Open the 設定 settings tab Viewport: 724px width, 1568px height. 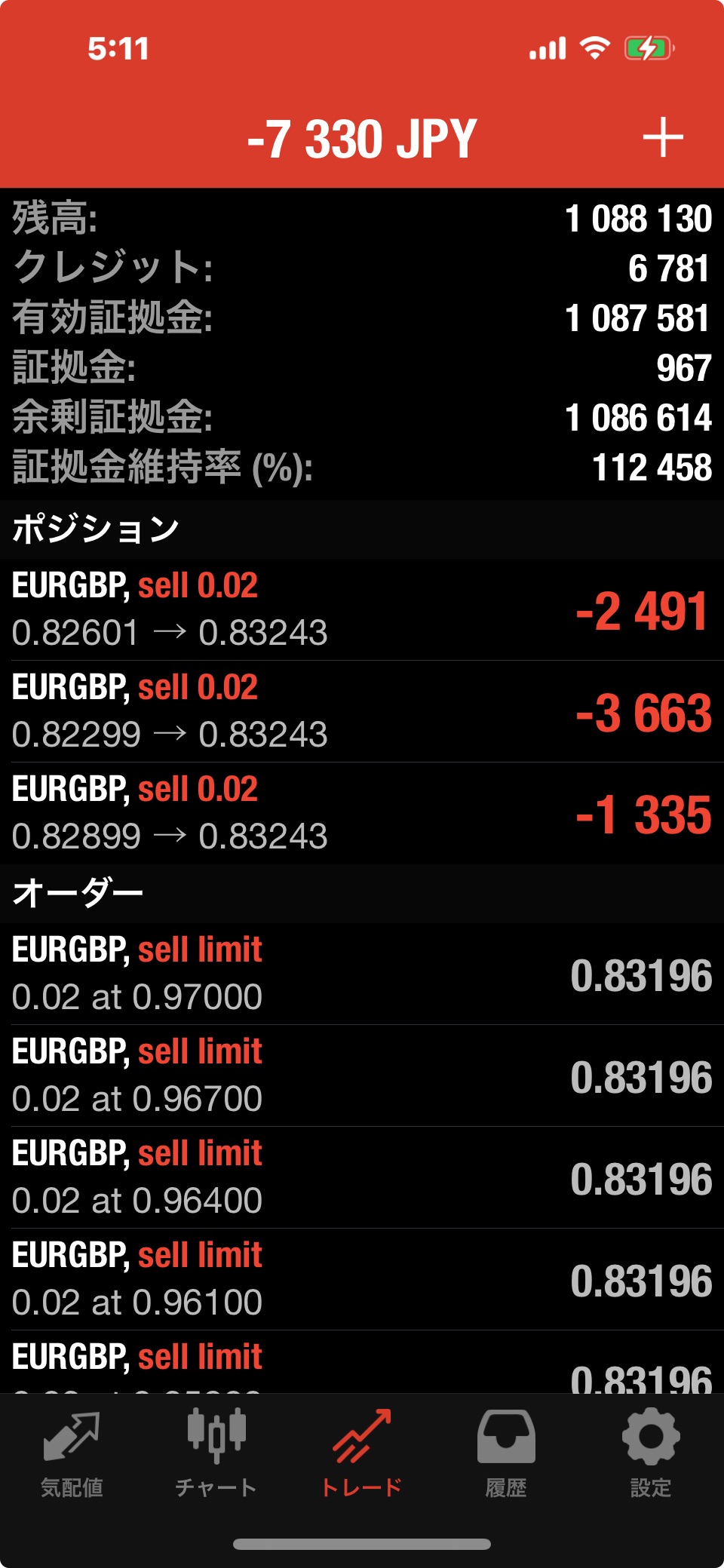(651, 1454)
